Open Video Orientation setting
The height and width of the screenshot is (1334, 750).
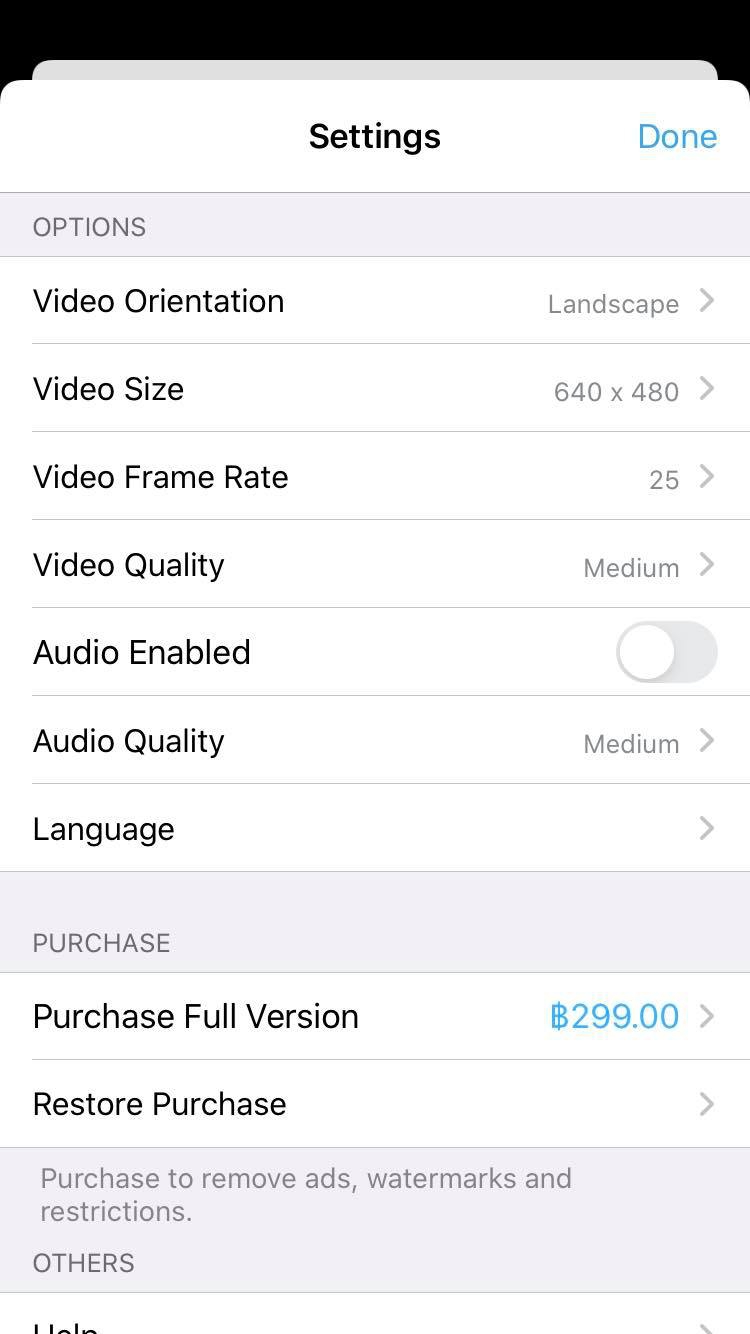[375, 301]
